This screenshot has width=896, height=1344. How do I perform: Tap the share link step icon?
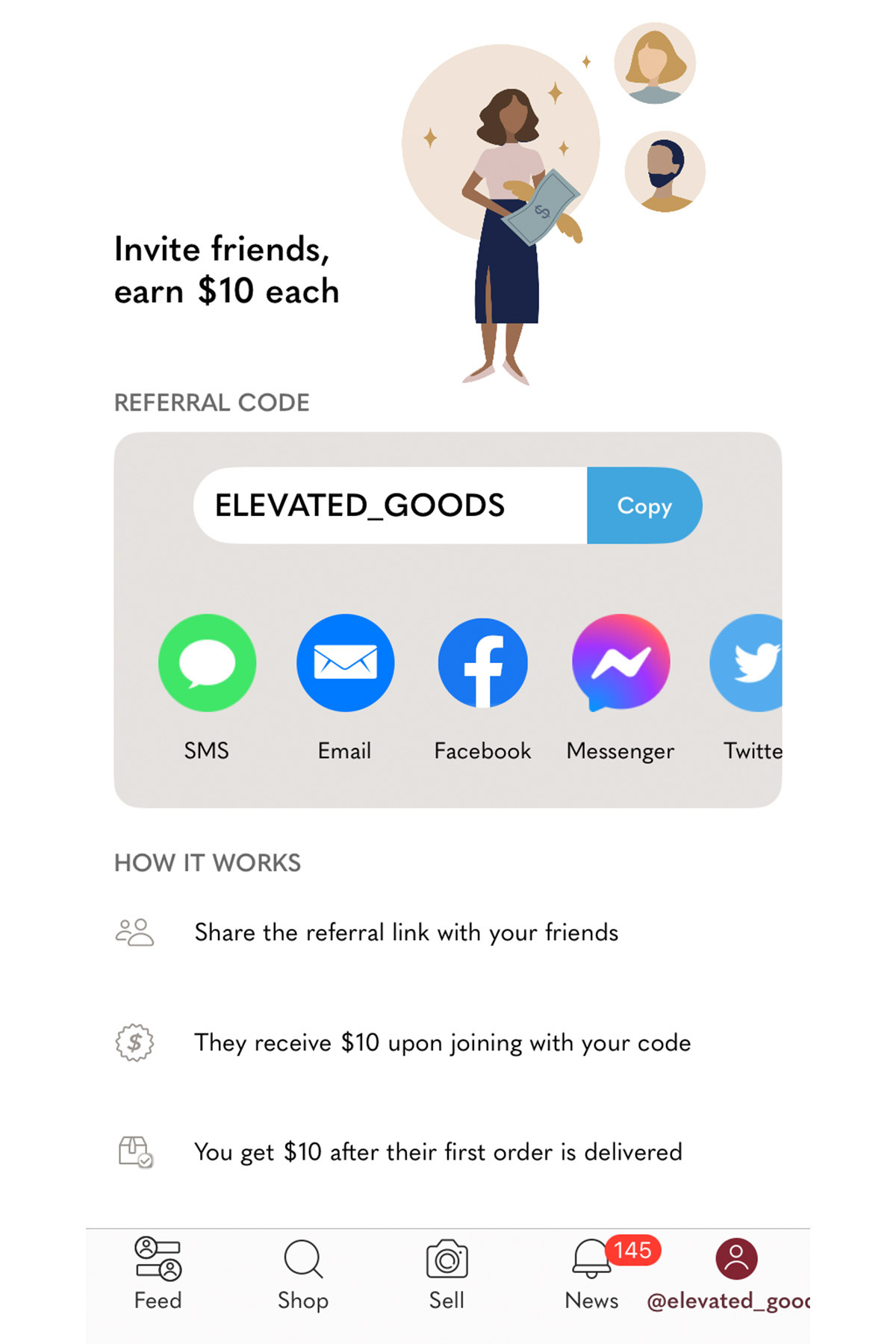tap(134, 931)
